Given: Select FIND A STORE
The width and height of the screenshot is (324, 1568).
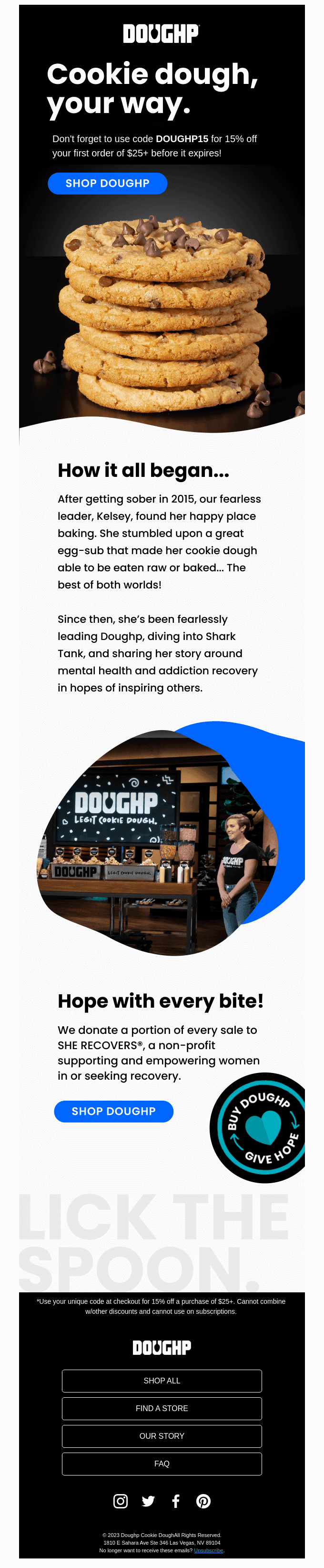Looking at the screenshot, I should [x=162, y=1408].
